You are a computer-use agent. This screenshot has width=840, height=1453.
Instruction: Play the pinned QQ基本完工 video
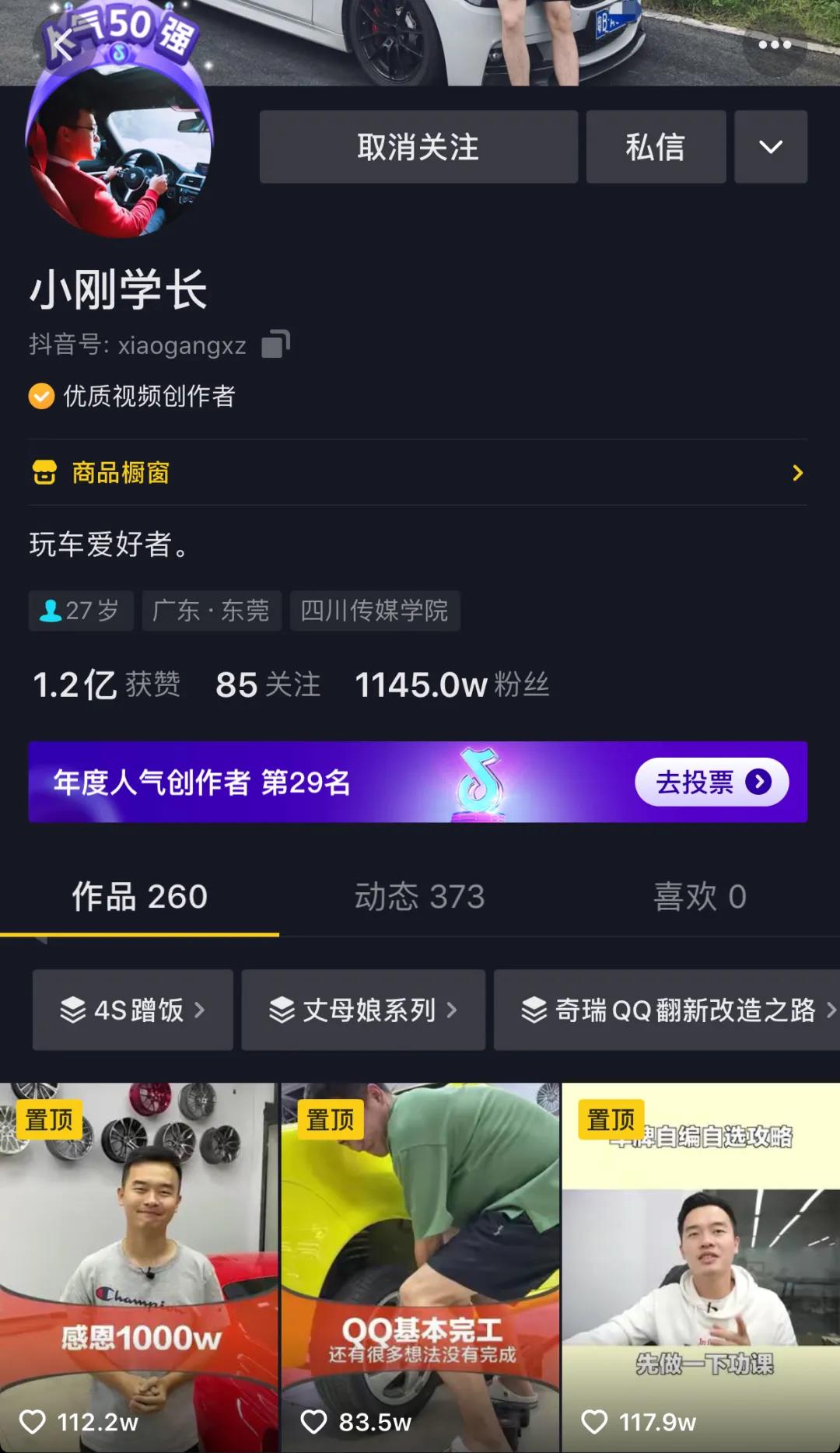[x=420, y=1268]
